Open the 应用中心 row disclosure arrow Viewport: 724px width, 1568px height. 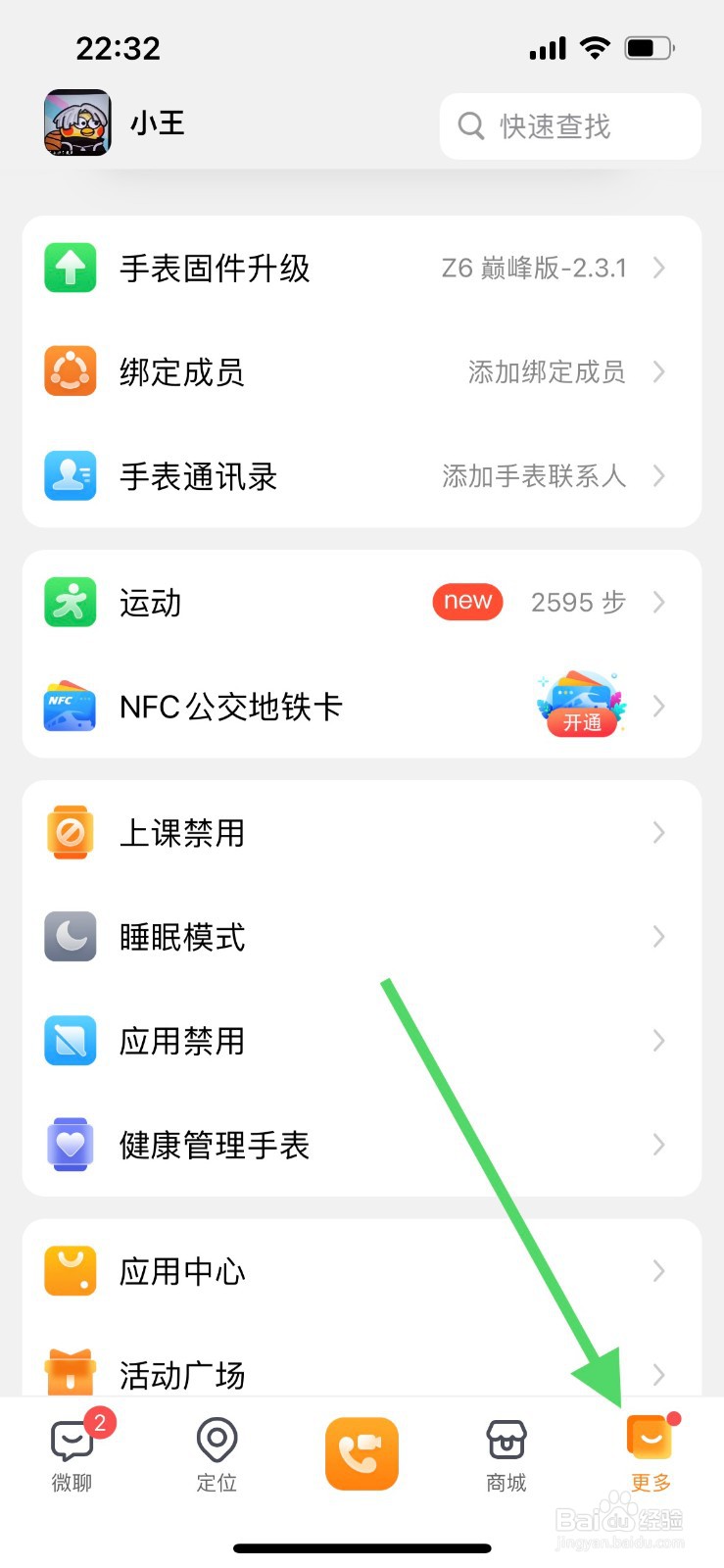click(x=658, y=1270)
